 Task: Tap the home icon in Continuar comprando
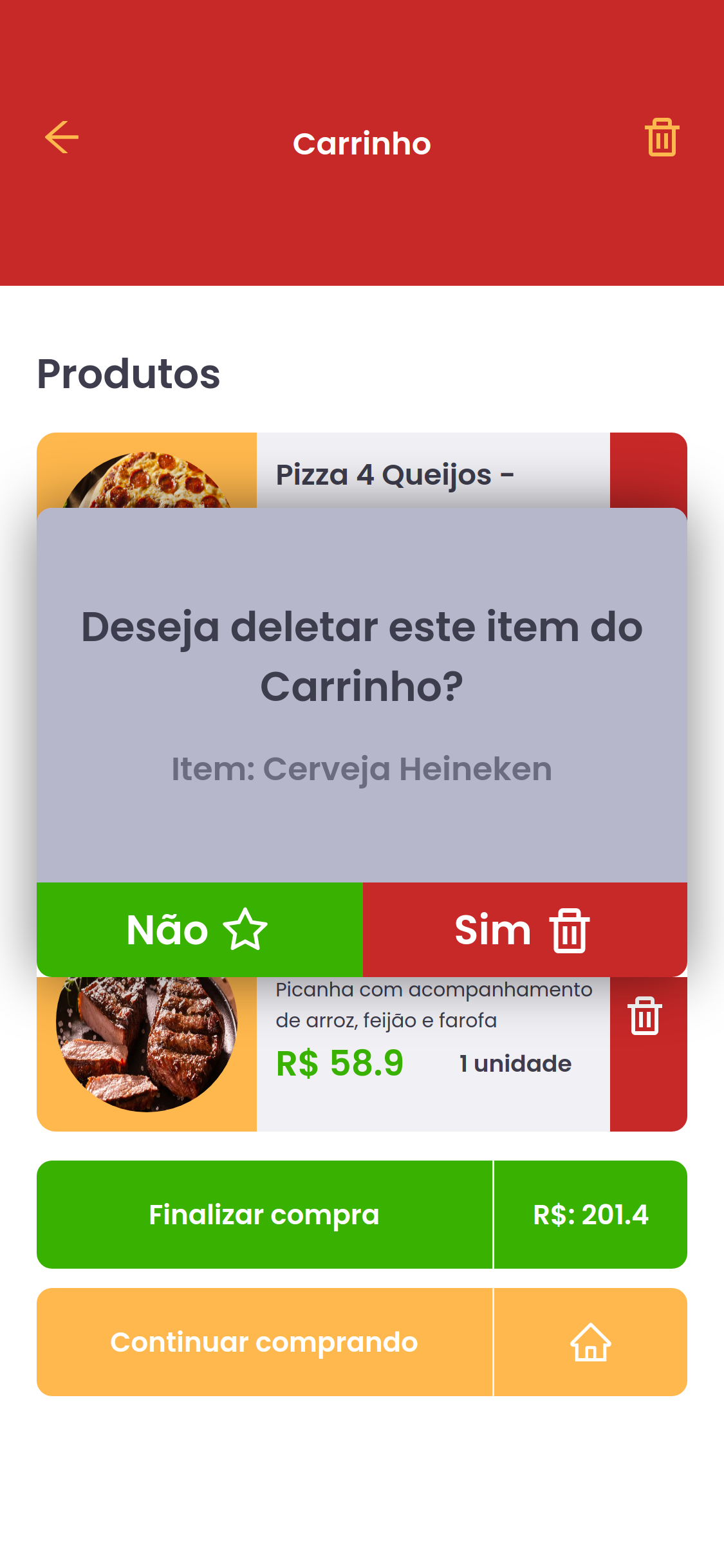[590, 1342]
